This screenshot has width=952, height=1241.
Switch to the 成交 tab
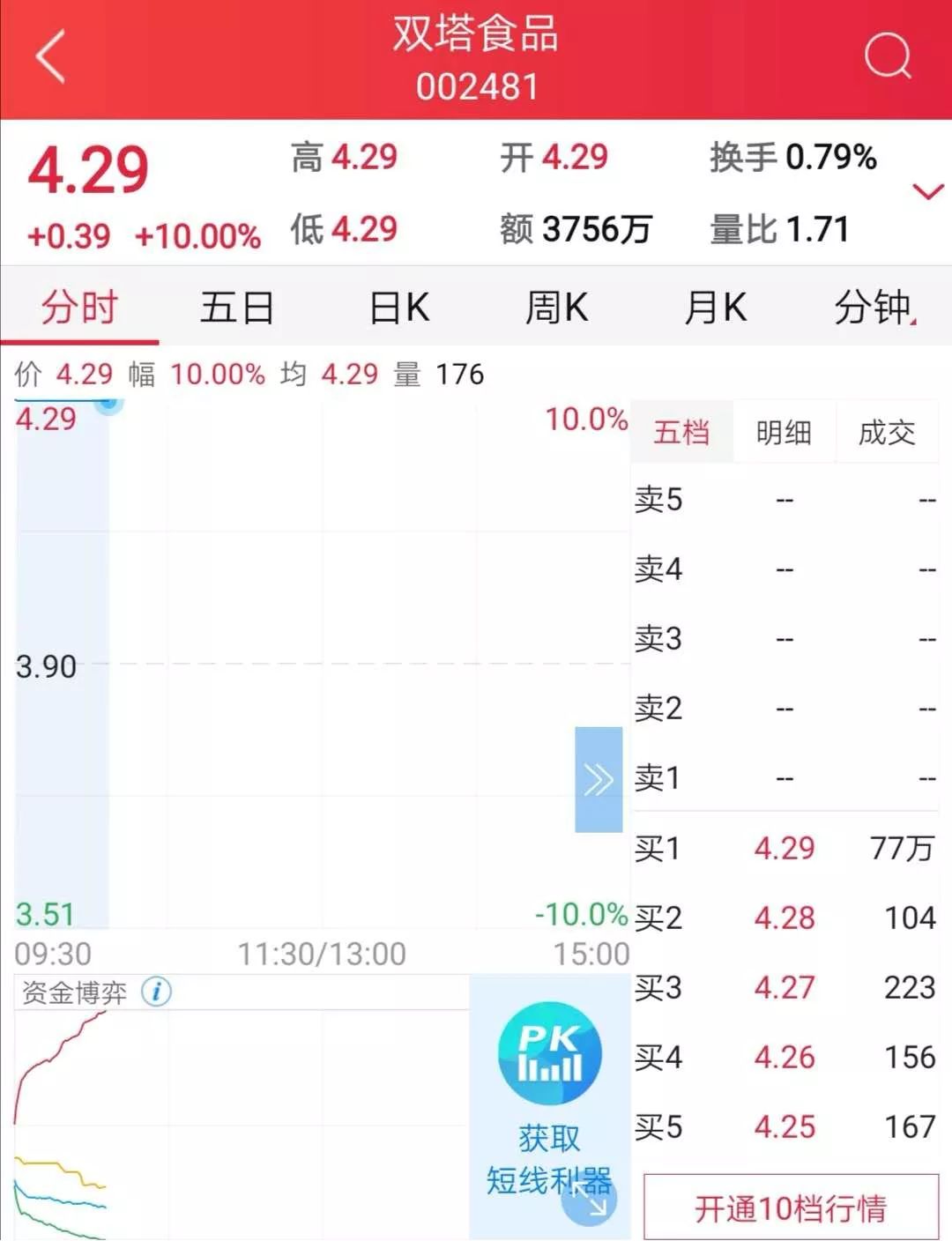pos(887,433)
